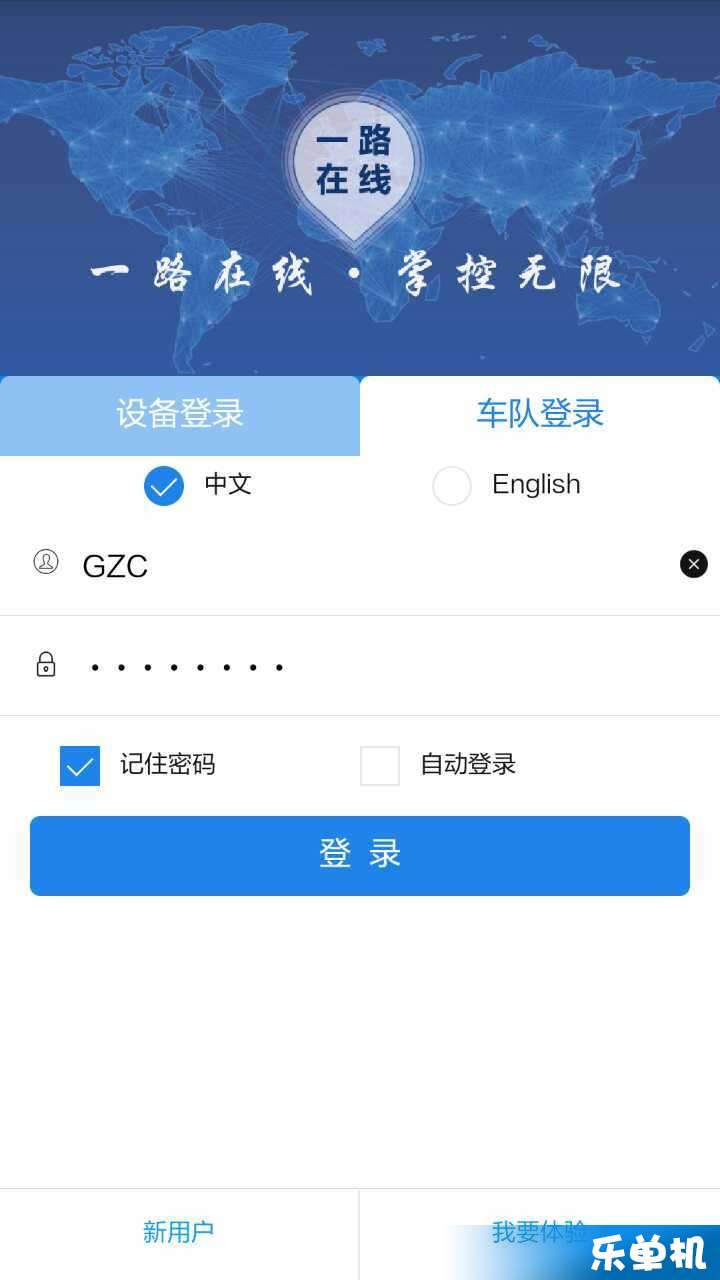720x1280 pixels.
Task: Enable the 自动登录 checkbox
Action: (x=380, y=766)
